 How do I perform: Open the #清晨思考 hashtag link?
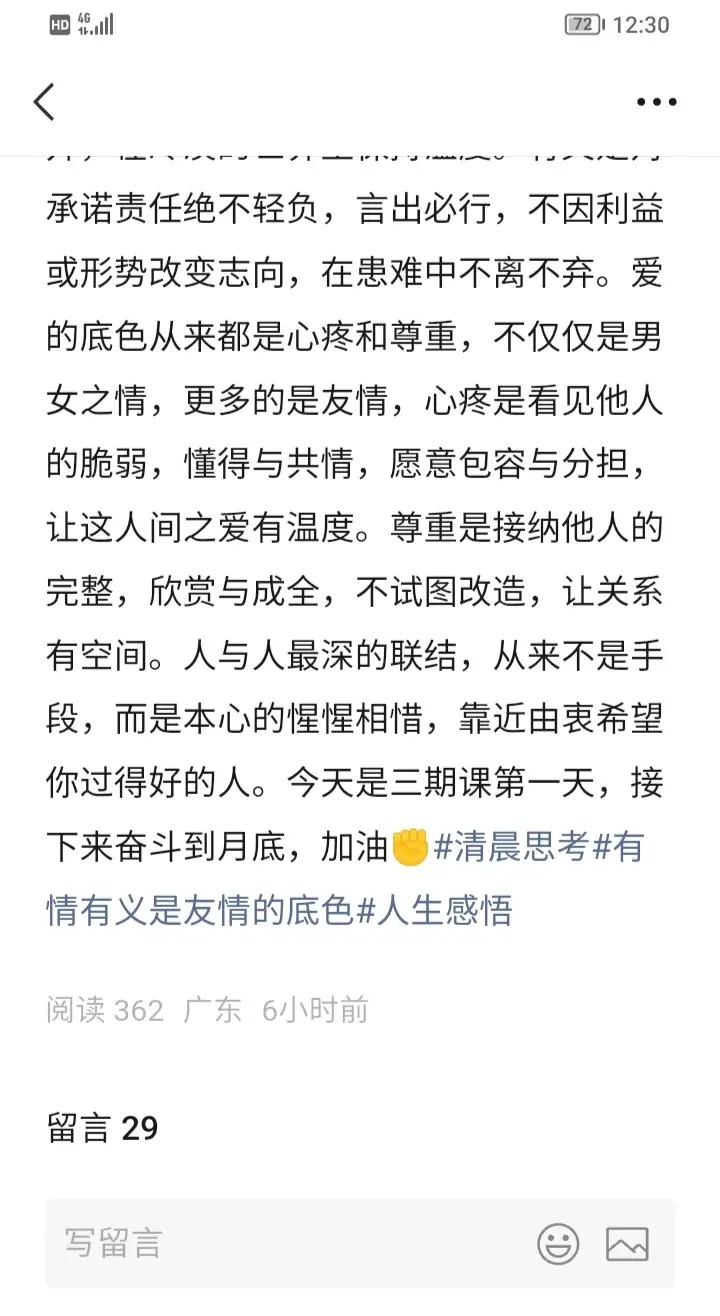pos(512,847)
